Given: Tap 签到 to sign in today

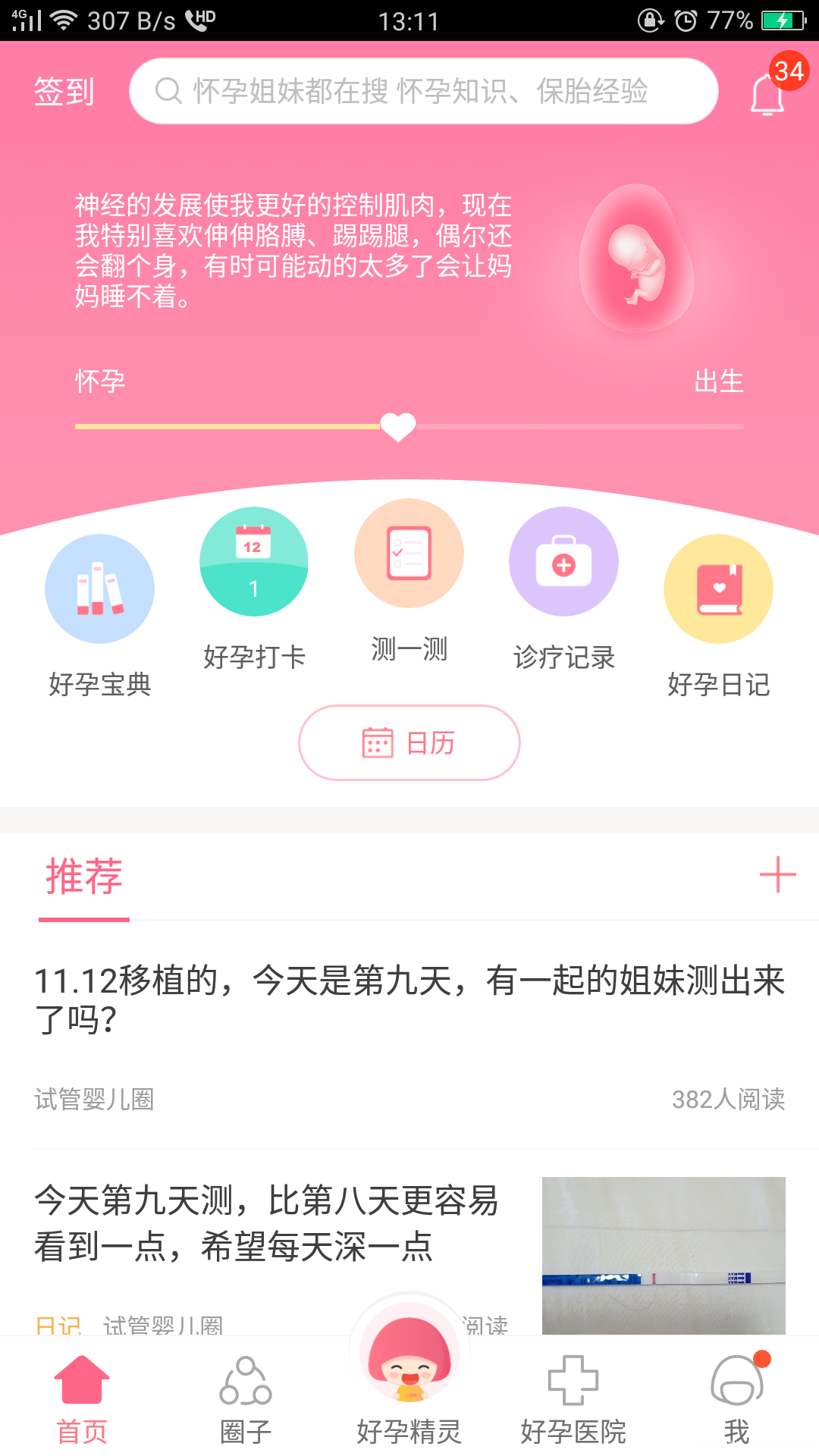Looking at the screenshot, I should click(x=64, y=91).
